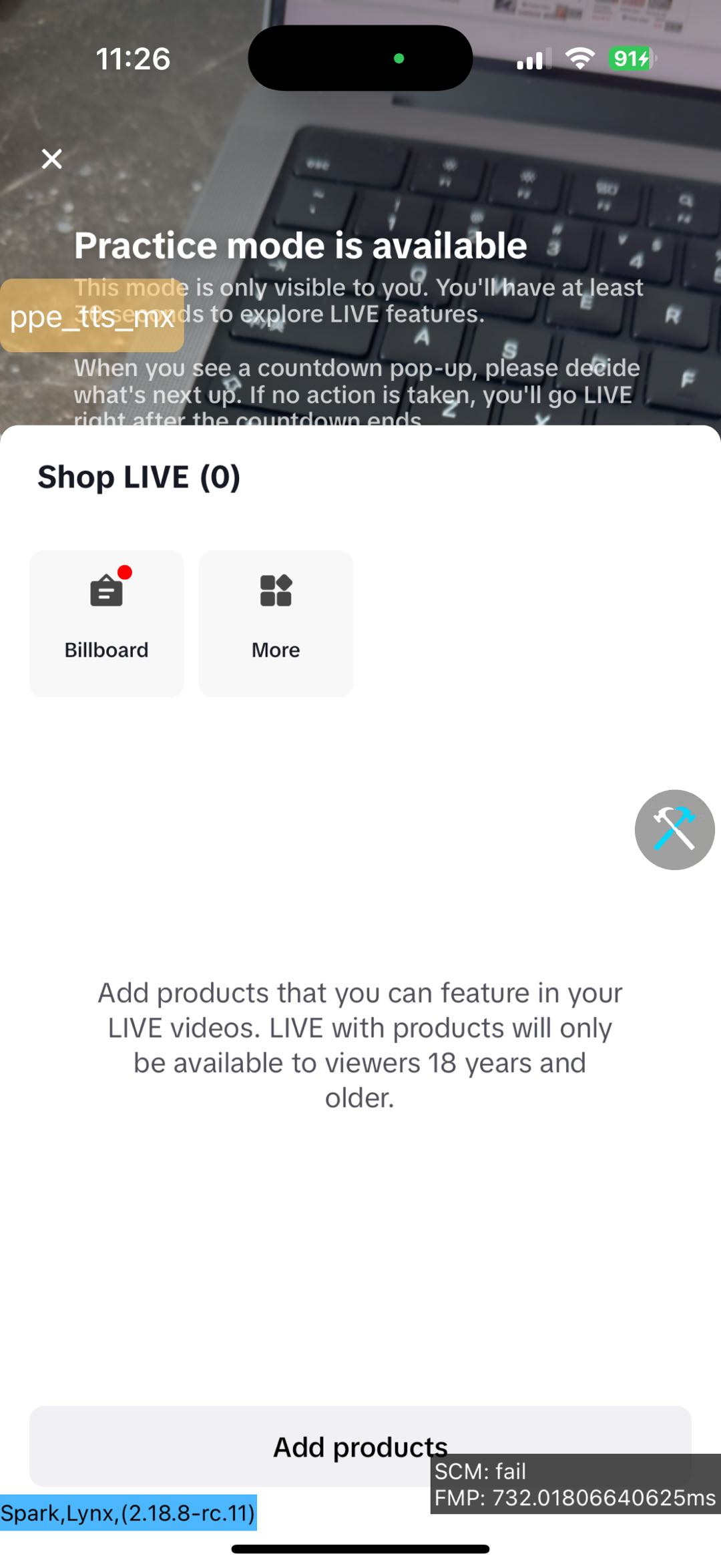Image resolution: width=721 pixels, height=1568 pixels.
Task: Open the More options tile
Action: tap(276, 622)
